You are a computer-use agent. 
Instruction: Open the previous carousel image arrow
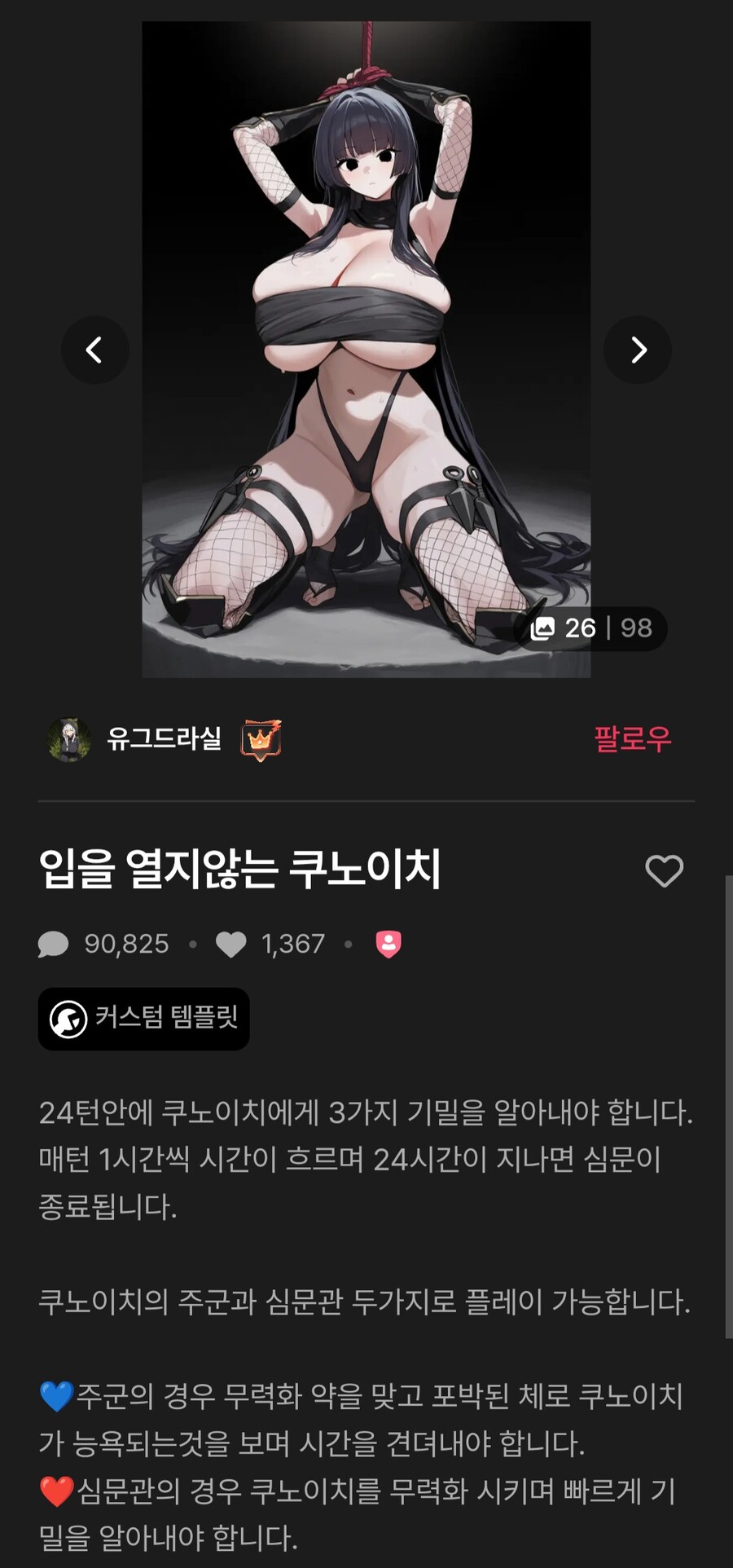94,349
